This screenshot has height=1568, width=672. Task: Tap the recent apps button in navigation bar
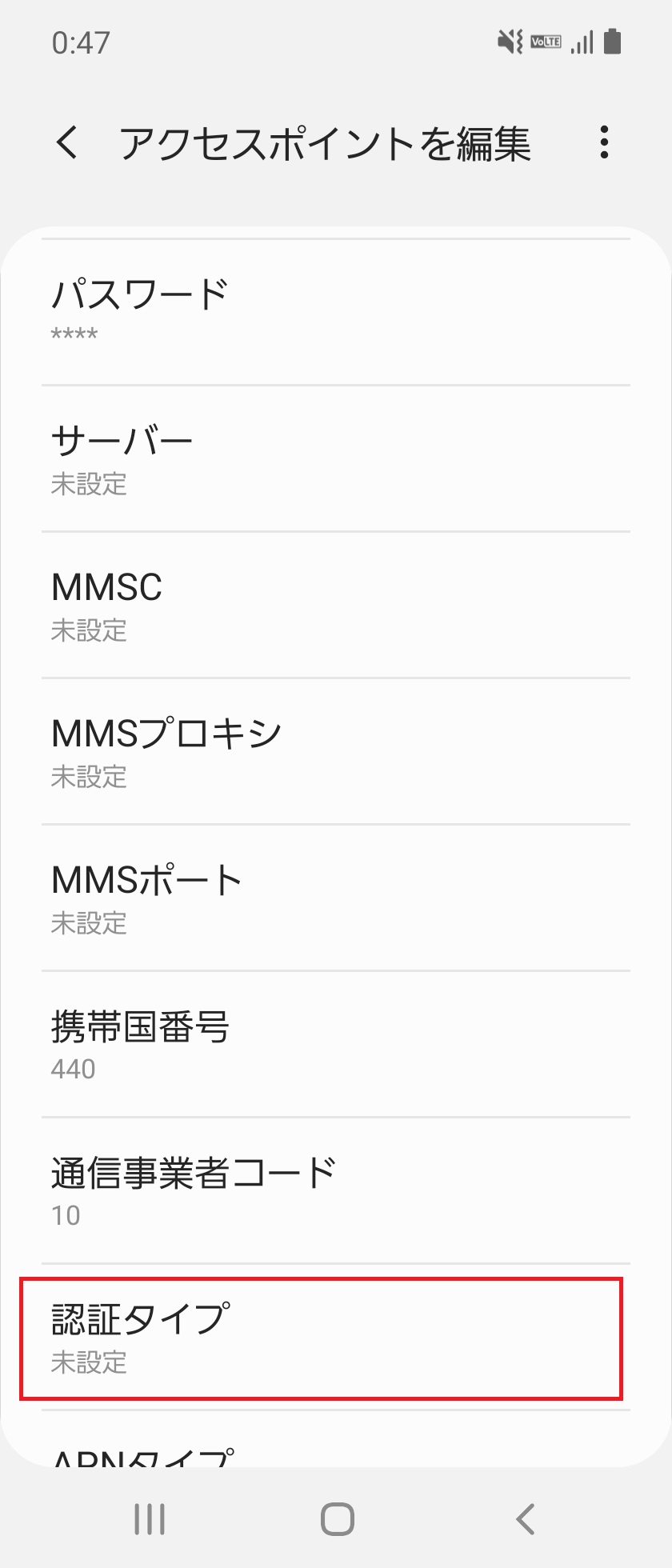(x=149, y=1518)
